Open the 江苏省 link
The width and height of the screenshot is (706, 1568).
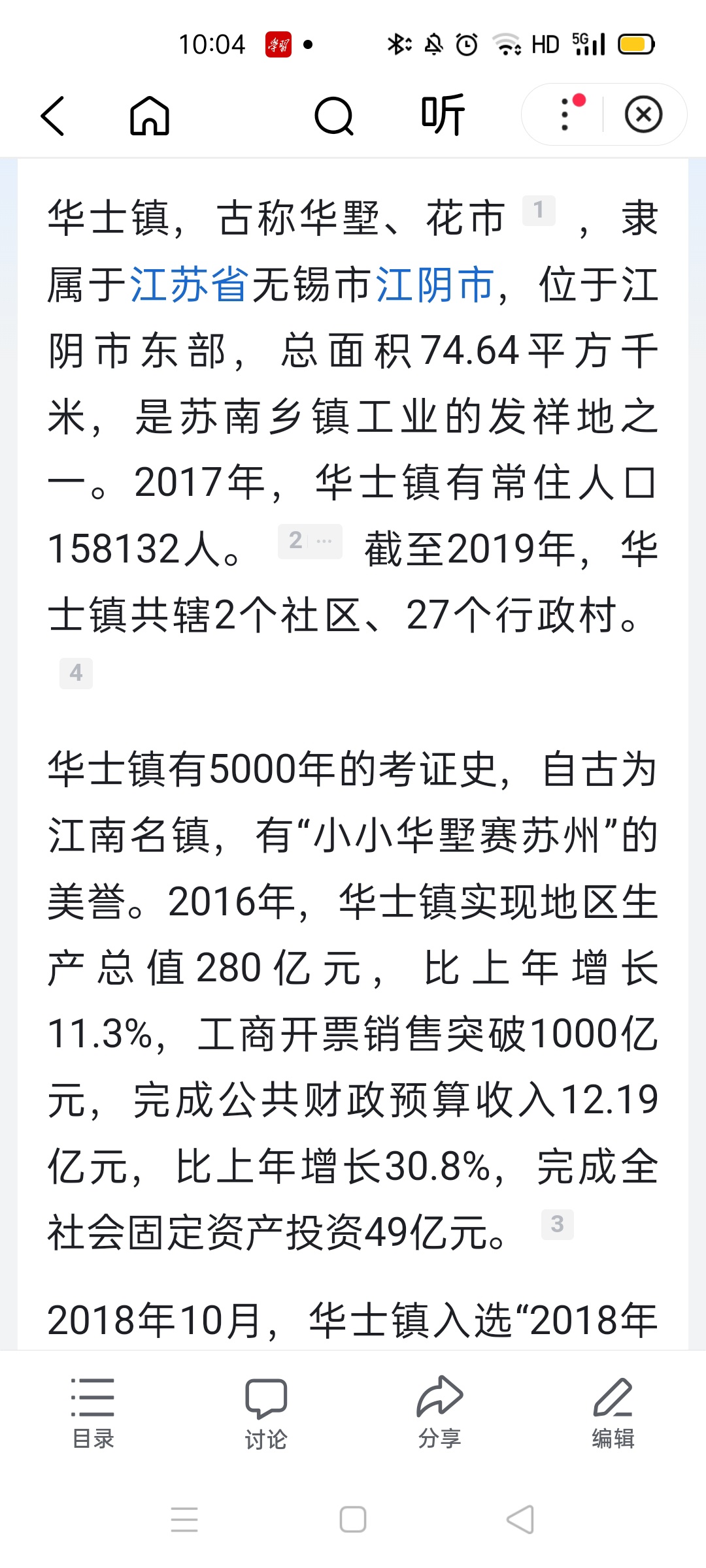click(x=190, y=285)
